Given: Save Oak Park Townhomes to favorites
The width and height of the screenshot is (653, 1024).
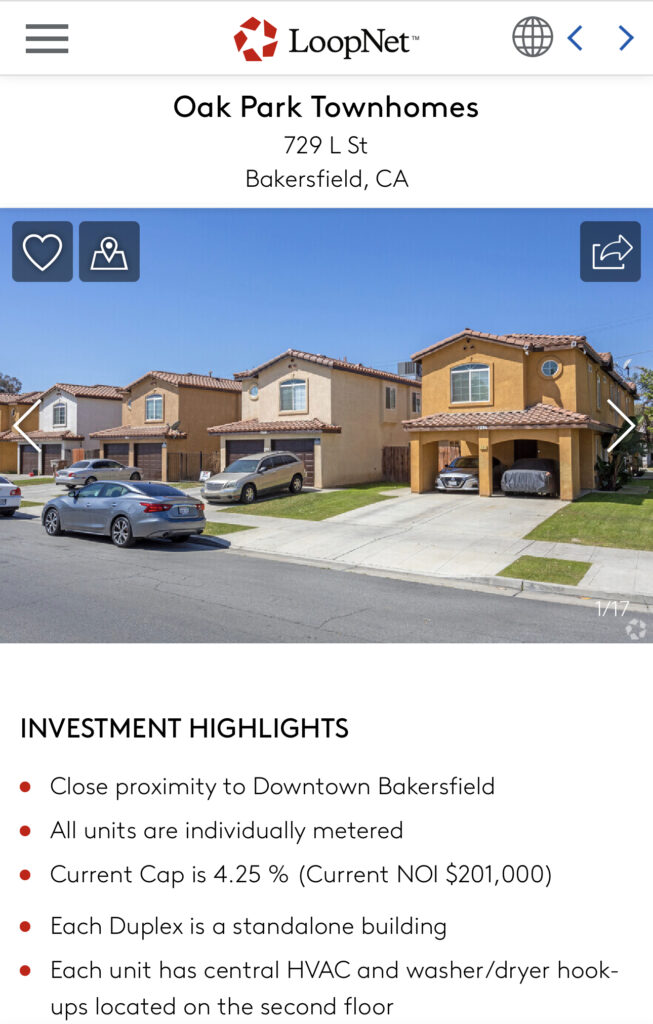Looking at the screenshot, I should coord(42,252).
